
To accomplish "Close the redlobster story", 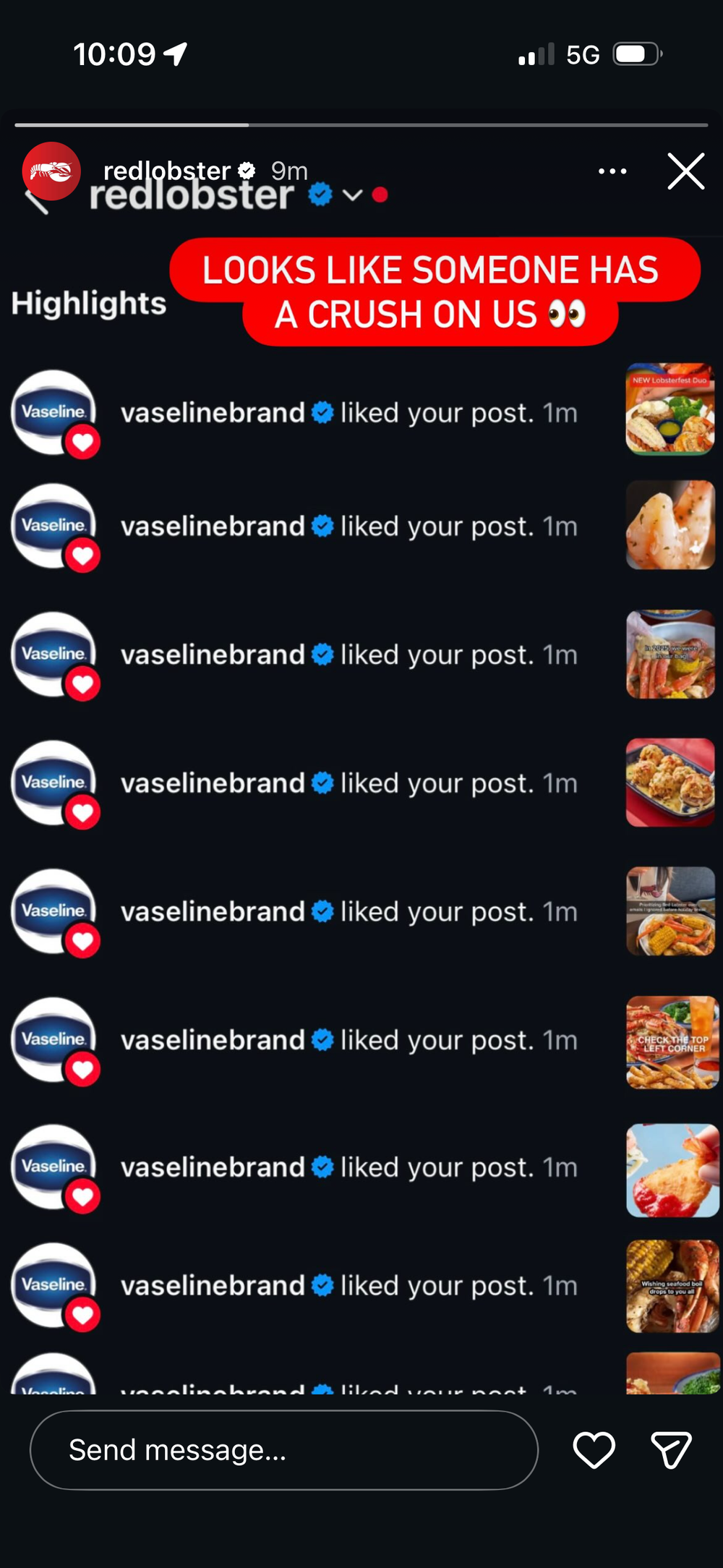I will tap(685, 171).
